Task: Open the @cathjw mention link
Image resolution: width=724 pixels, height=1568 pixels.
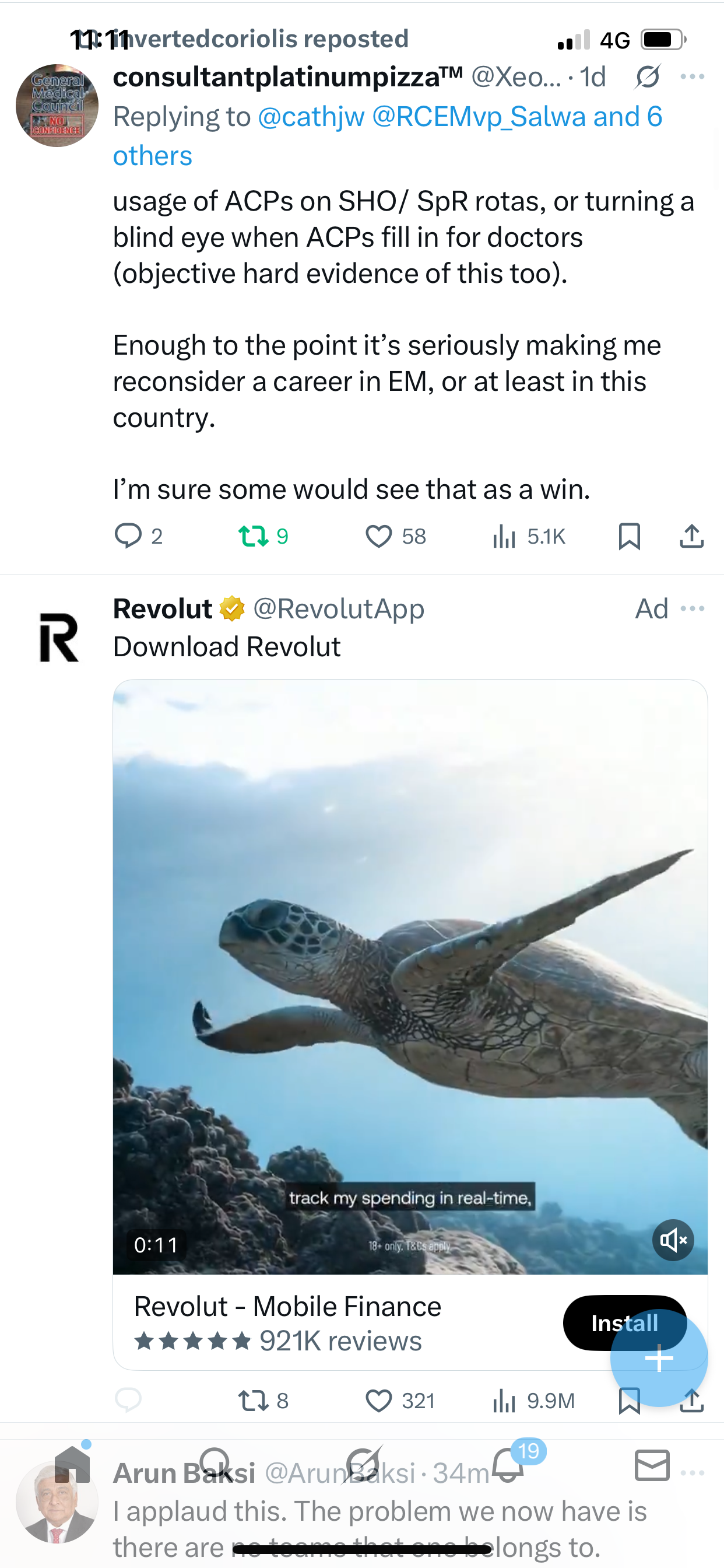Action: (311, 117)
